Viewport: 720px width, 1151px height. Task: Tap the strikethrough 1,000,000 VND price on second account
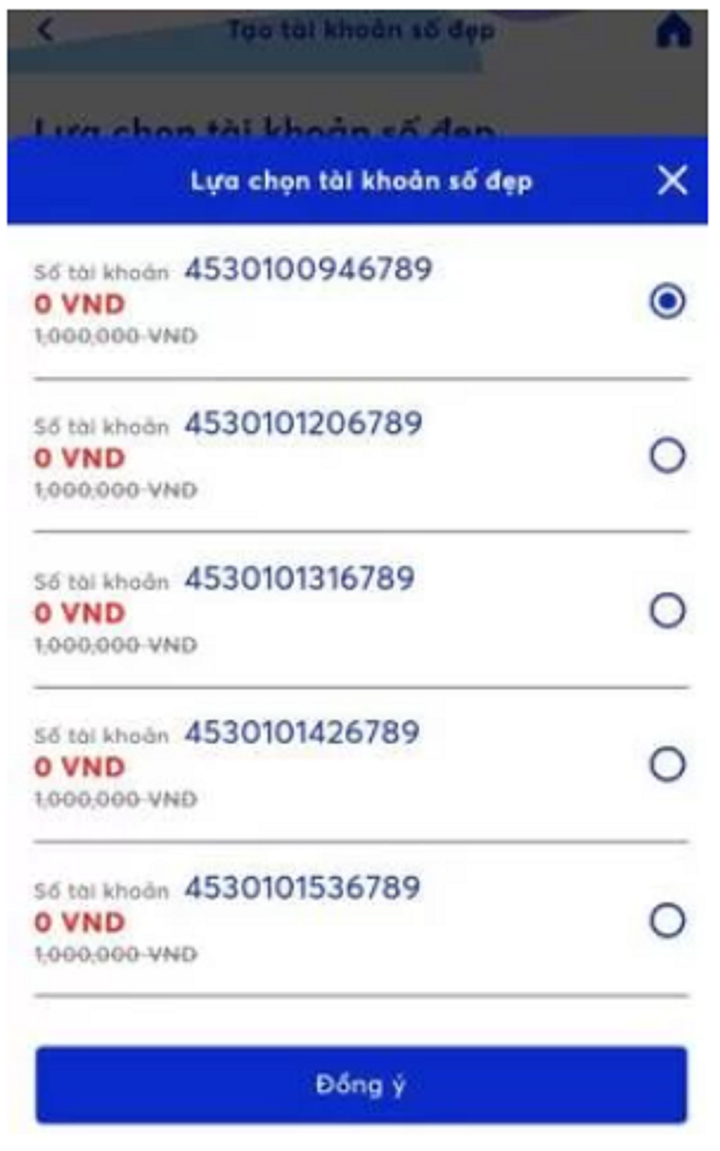[x=118, y=486]
